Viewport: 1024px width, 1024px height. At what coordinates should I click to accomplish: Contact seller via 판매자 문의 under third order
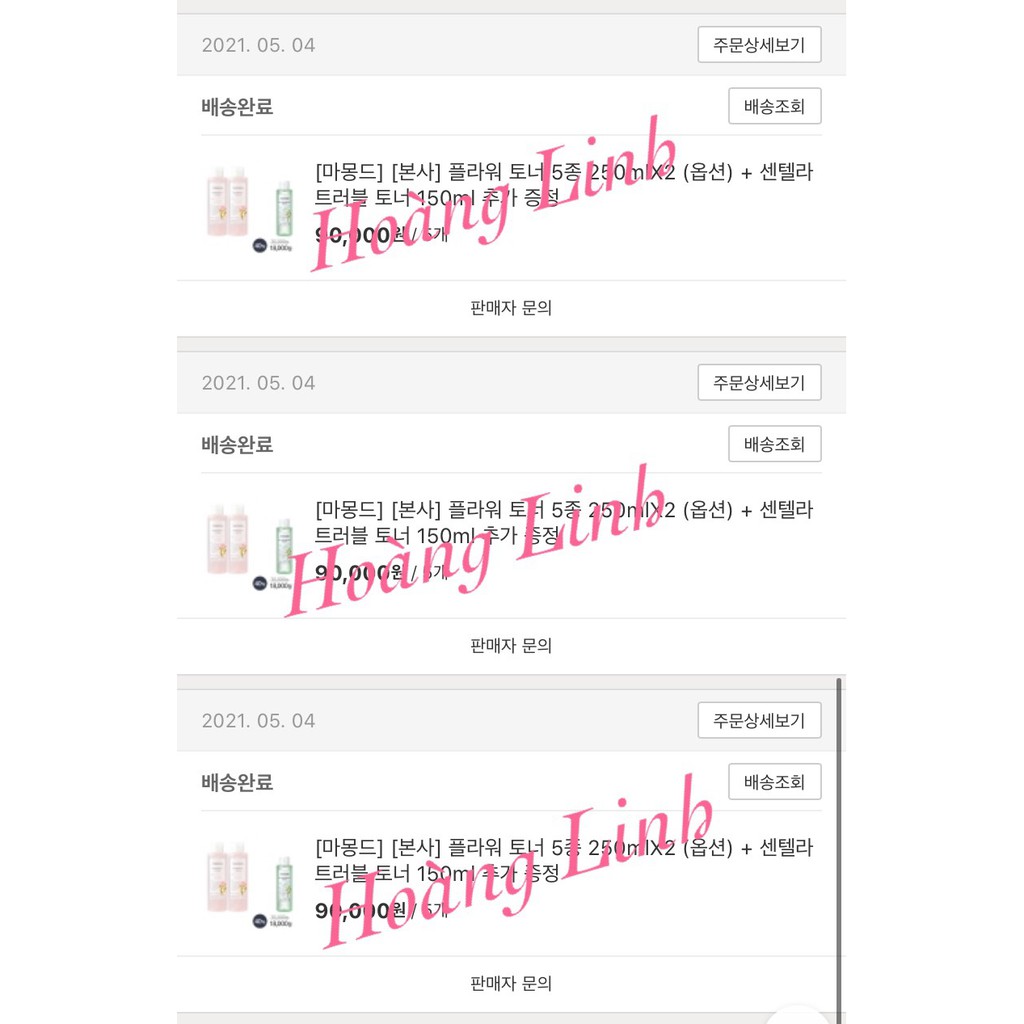pyautogui.click(x=511, y=984)
